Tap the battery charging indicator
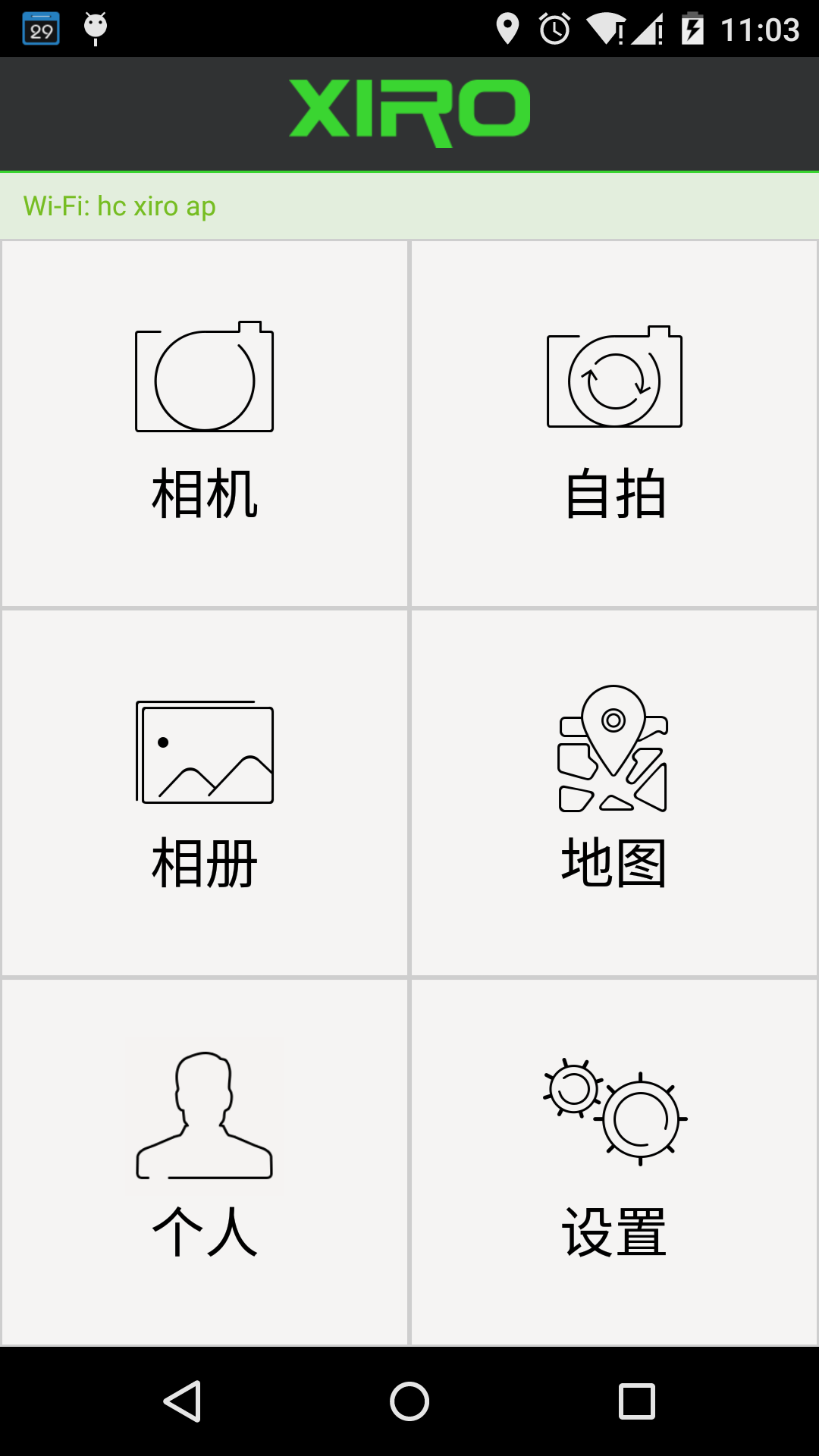Screen dimensions: 819x1456 pyautogui.click(x=695, y=28)
